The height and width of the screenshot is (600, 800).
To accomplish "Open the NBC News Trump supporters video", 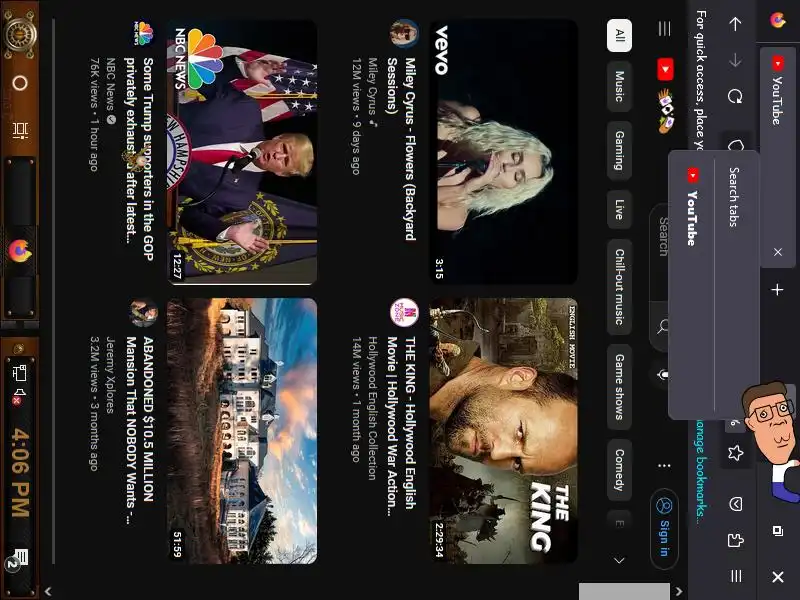I will tap(243, 152).
